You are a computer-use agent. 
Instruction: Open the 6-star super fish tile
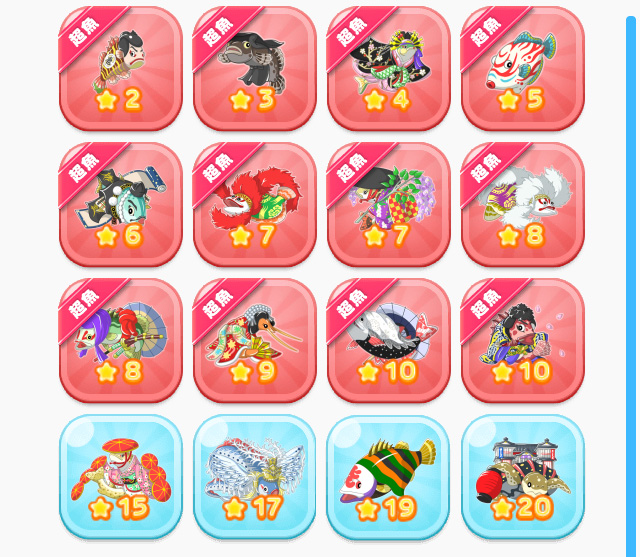click(120, 203)
